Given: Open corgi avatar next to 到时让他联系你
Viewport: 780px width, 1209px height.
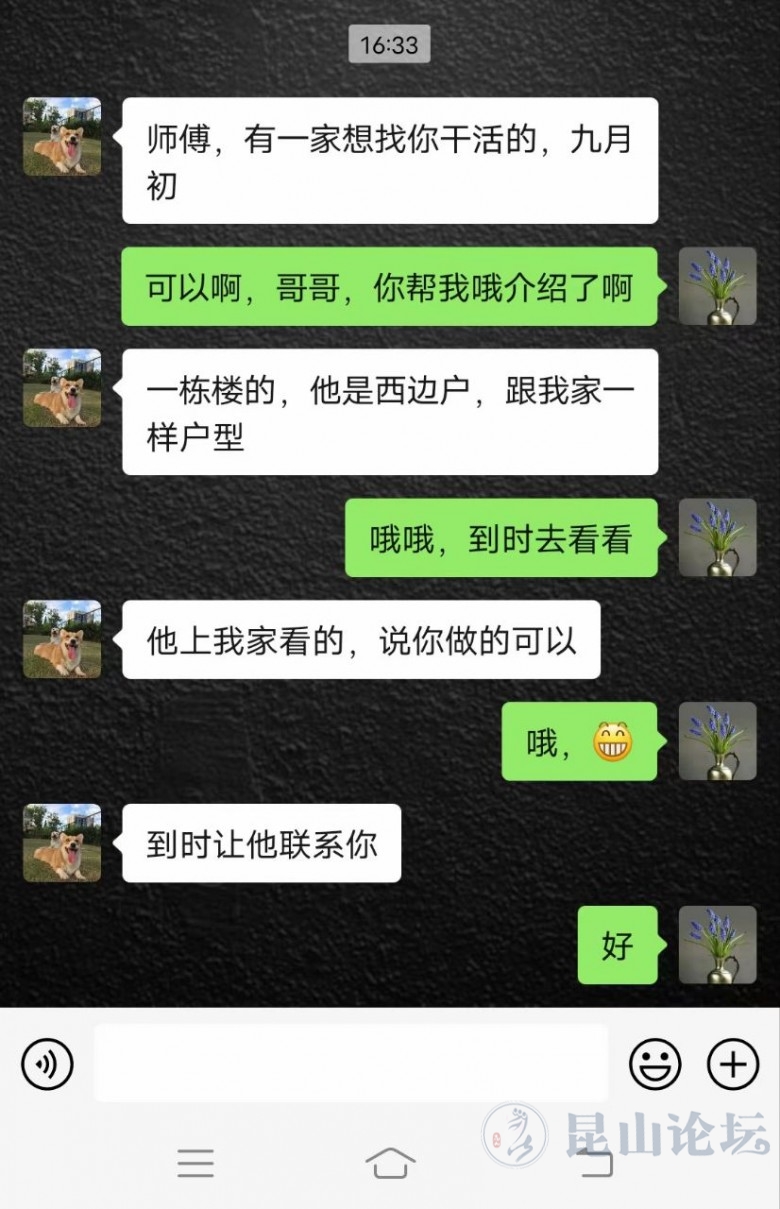Looking at the screenshot, I should click(x=62, y=843).
